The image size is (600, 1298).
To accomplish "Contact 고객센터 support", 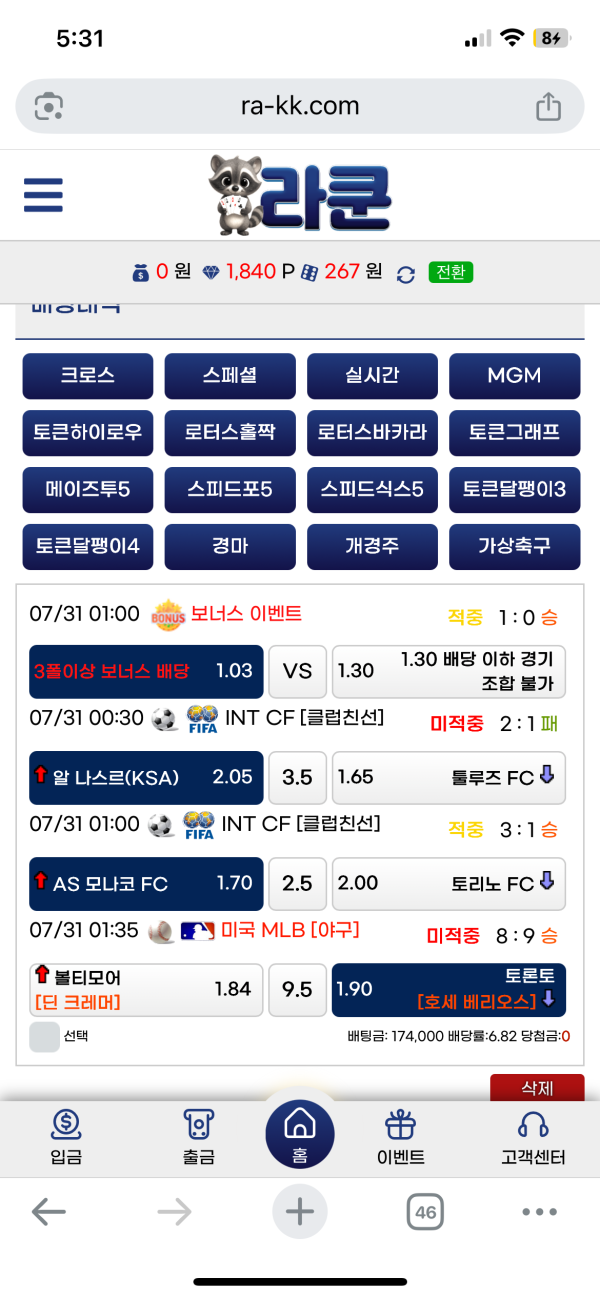I will 533,1138.
